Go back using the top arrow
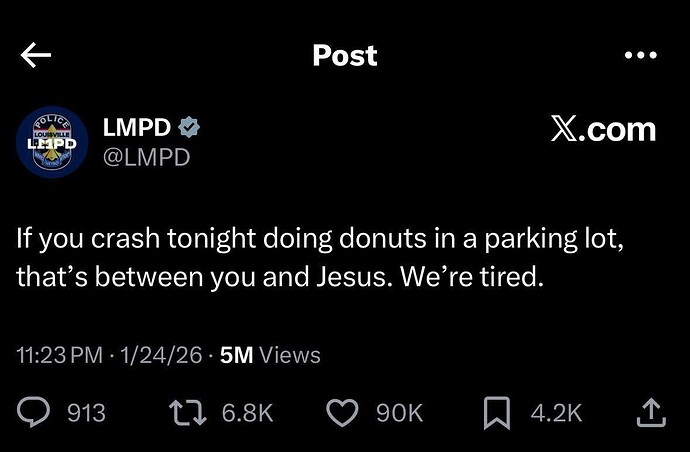 coord(36,56)
